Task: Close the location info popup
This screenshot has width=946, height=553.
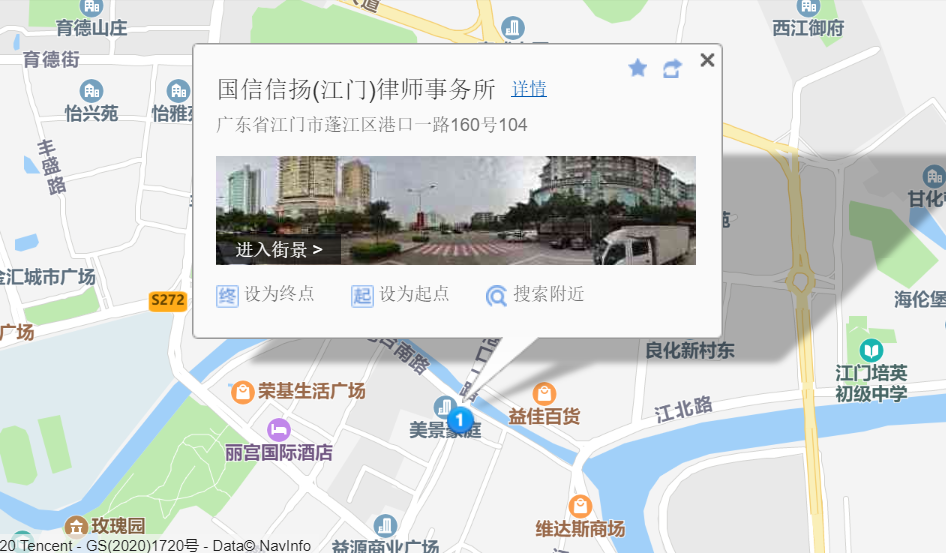Action: click(707, 60)
